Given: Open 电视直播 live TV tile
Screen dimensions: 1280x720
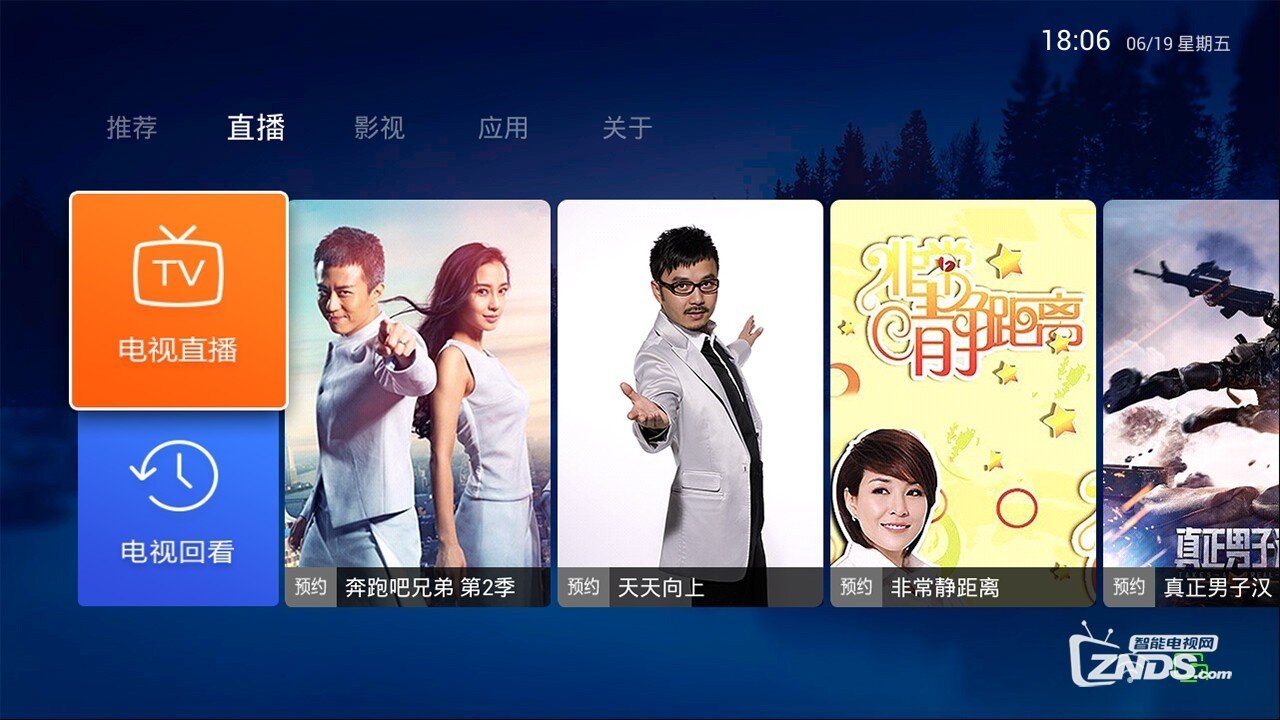Looking at the screenshot, I should [178, 300].
